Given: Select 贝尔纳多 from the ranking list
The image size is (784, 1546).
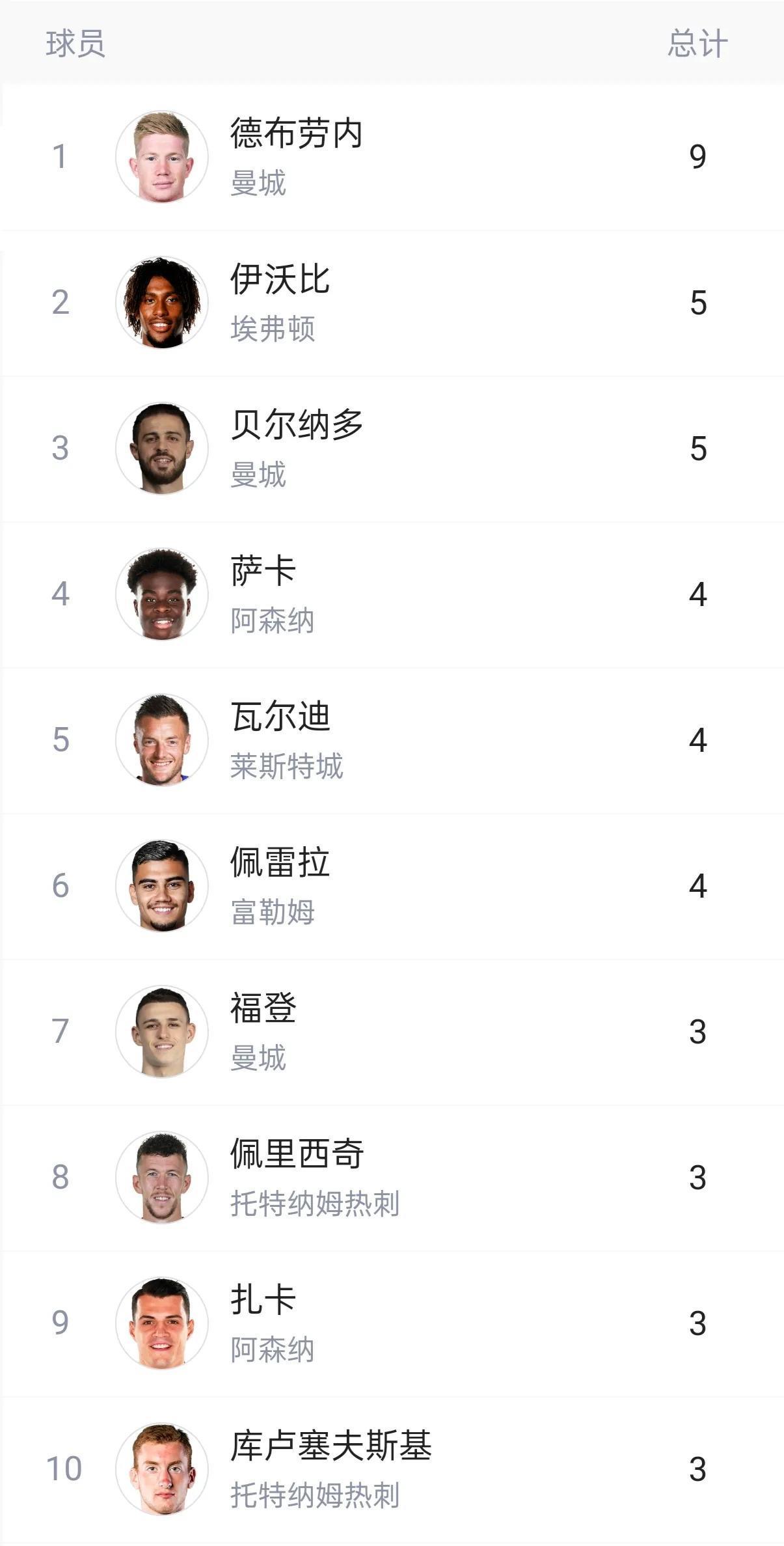Looking at the screenshot, I should (x=296, y=426).
